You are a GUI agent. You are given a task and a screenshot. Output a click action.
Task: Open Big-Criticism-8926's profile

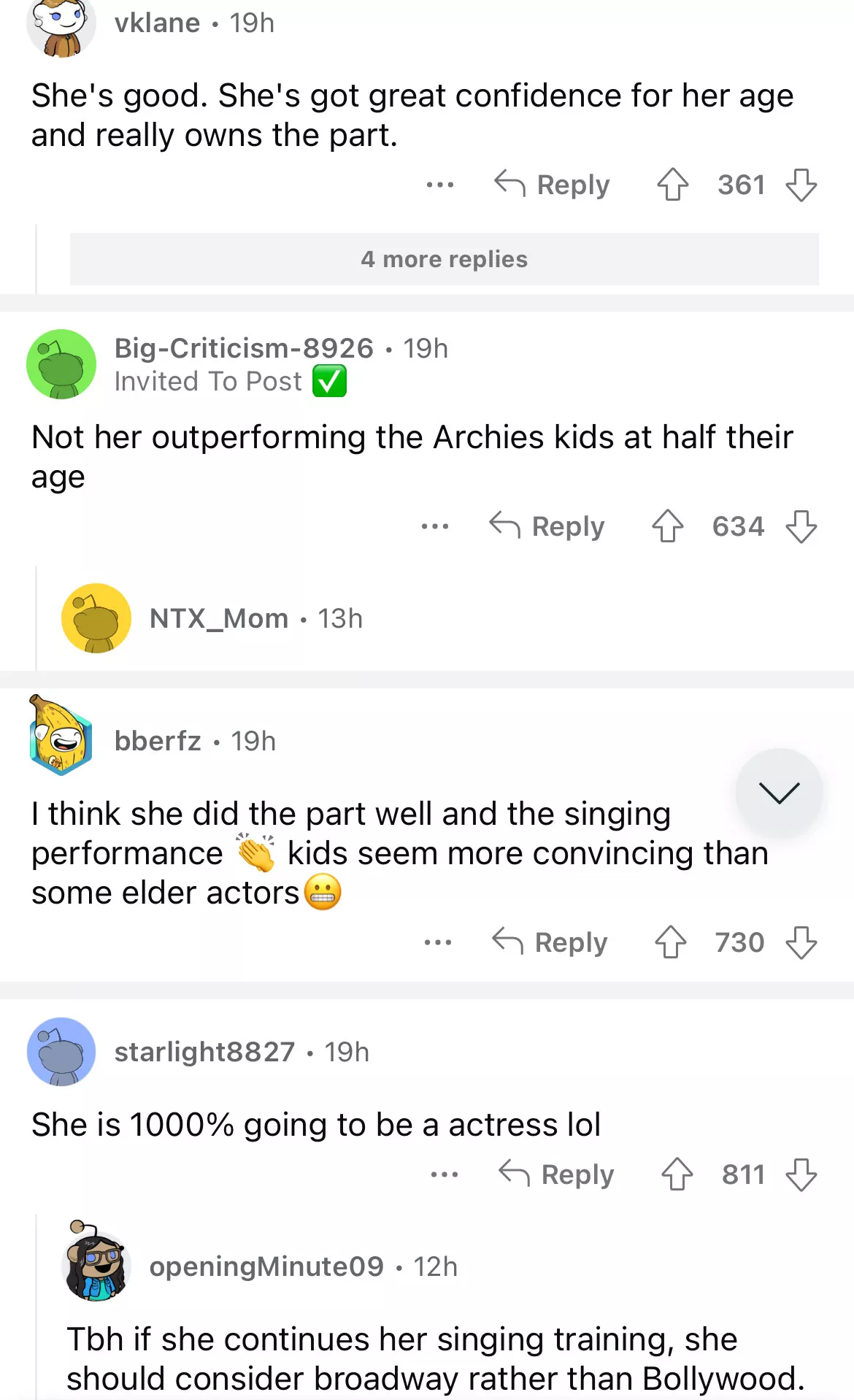pos(244,348)
